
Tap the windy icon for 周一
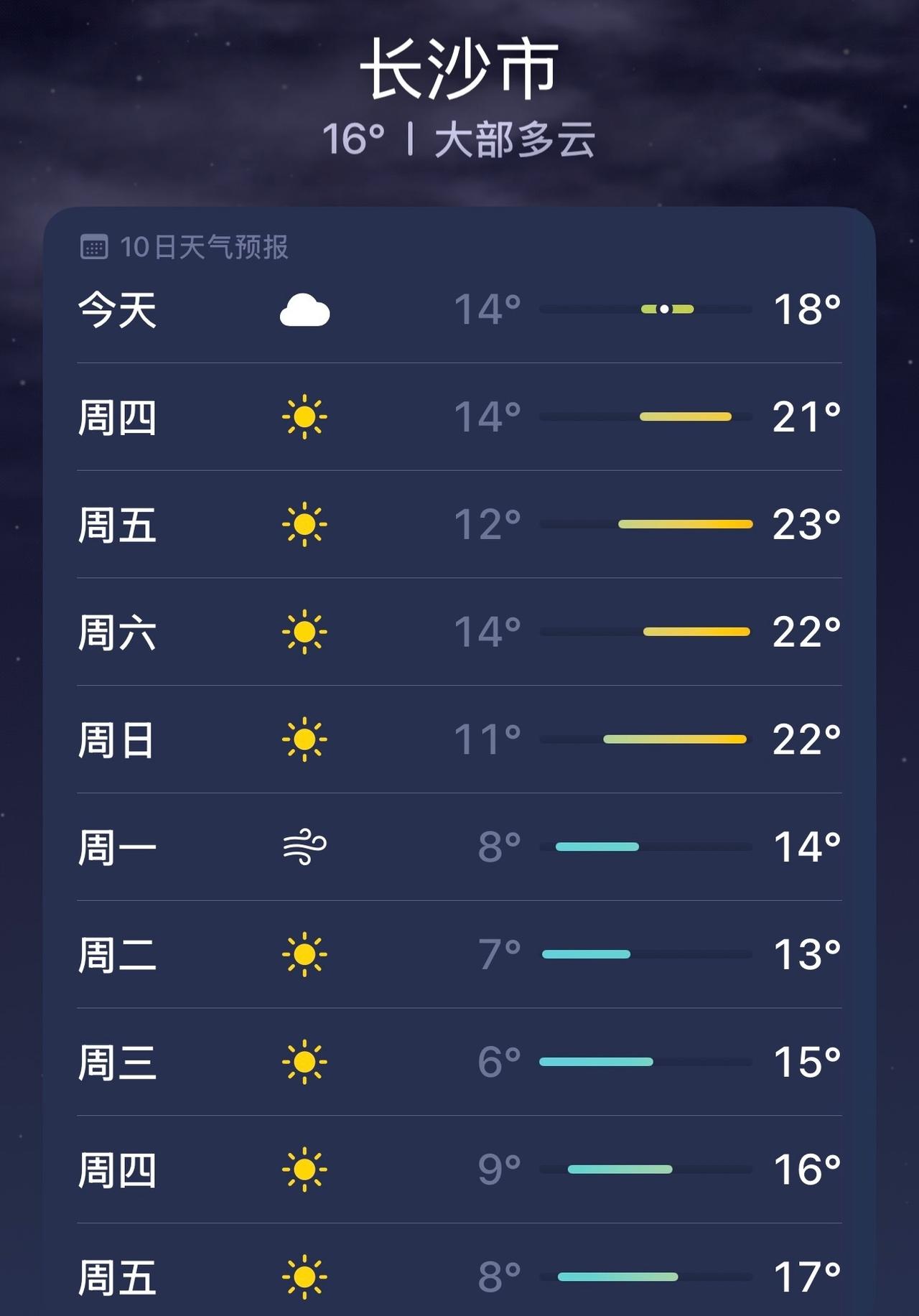(x=304, y=847)
